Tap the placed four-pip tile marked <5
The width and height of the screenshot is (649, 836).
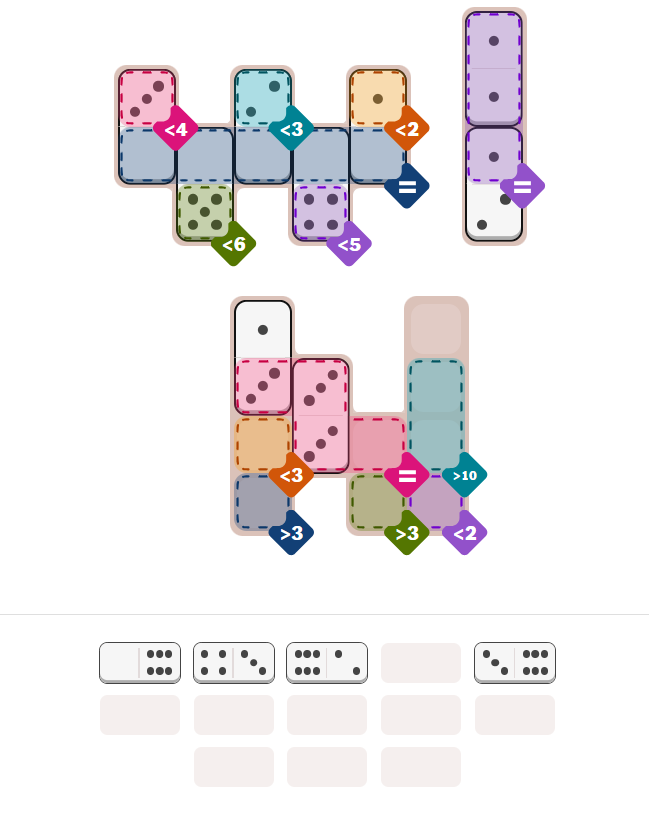tap(321, 212)
